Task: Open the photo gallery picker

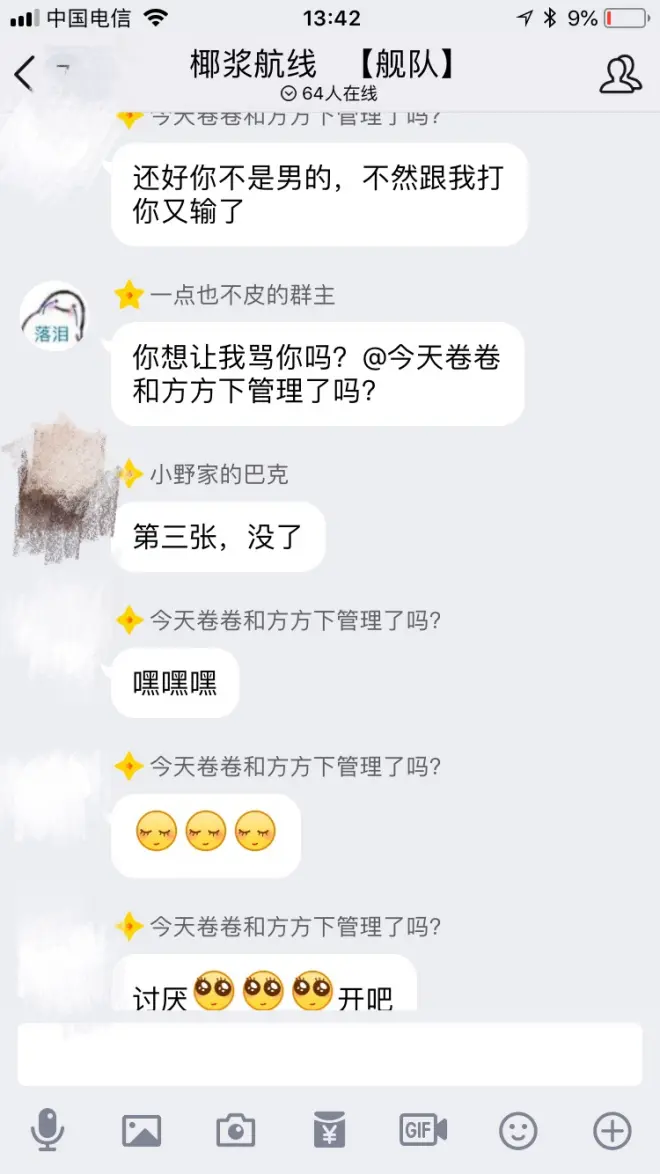Action: point(141,1131)
